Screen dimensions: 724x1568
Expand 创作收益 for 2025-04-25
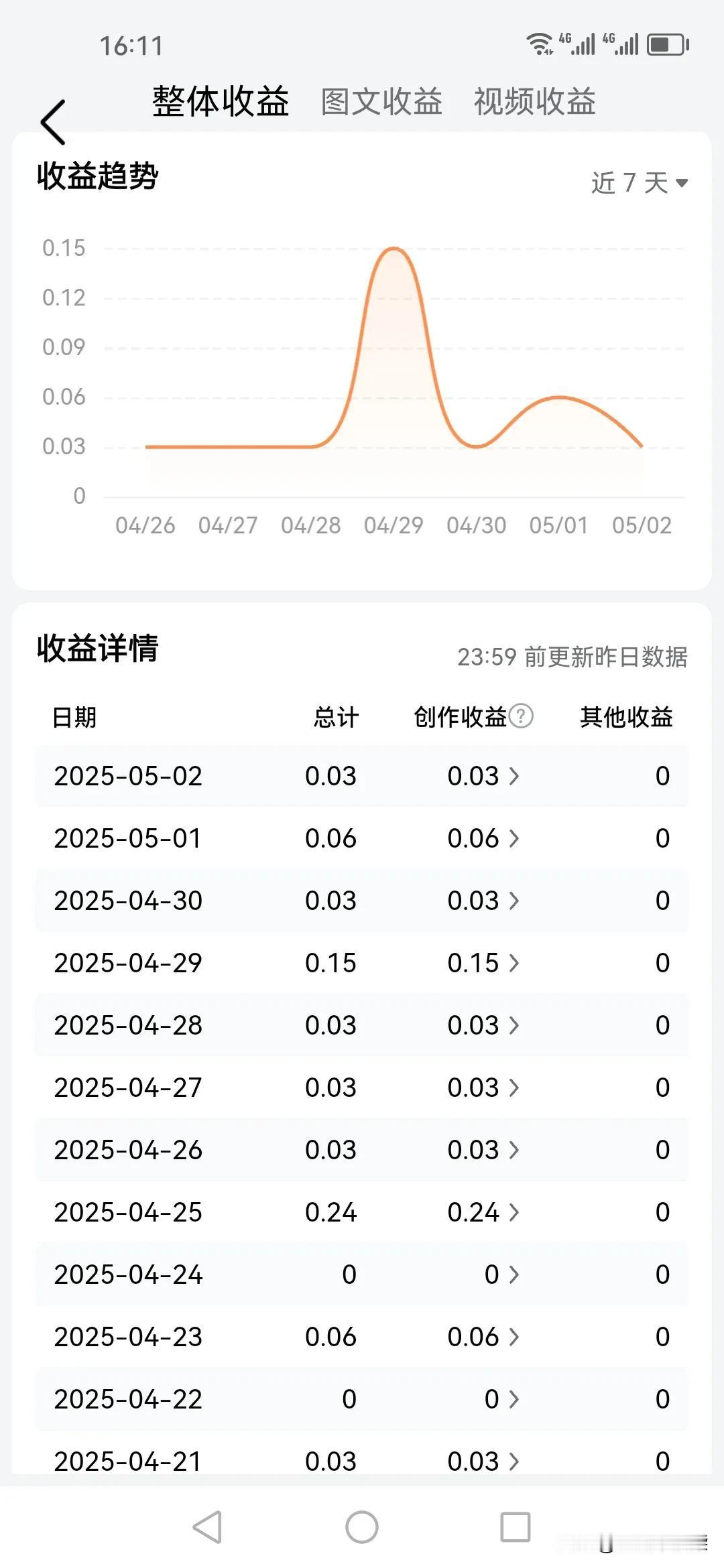pyautogui.click(x=483, y=1212)
